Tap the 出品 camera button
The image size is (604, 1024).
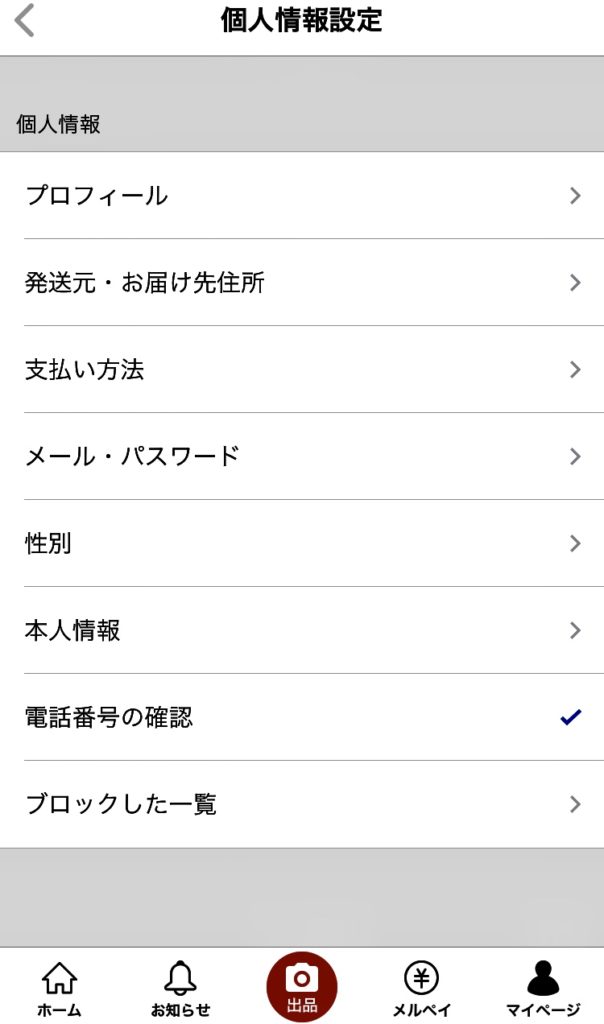[302, 987]
